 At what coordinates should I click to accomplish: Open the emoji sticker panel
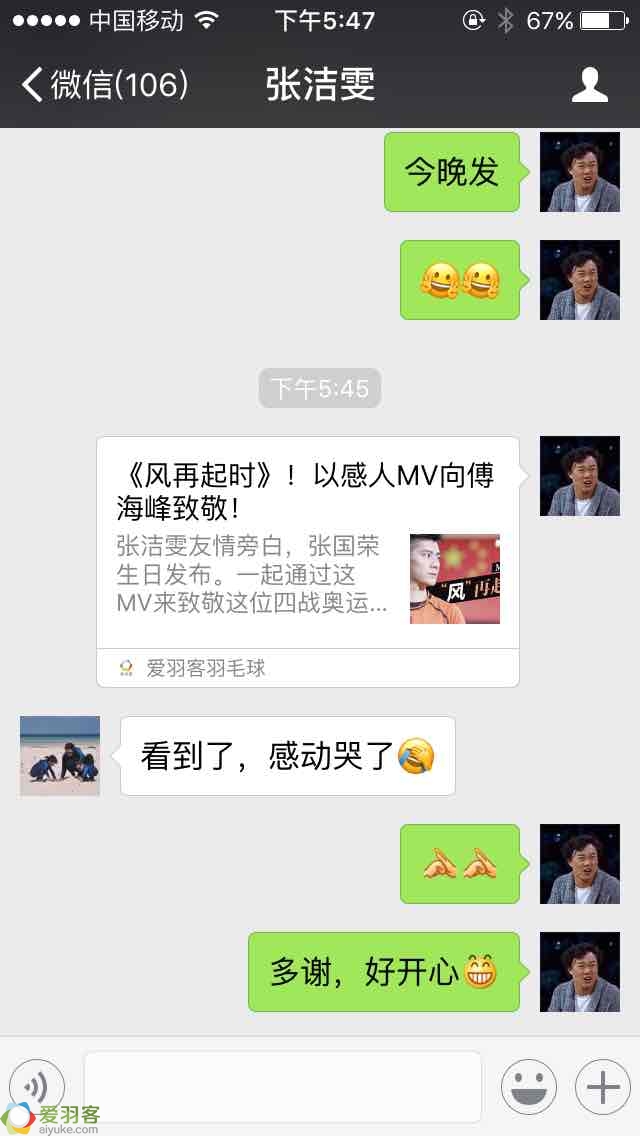pyautogui.click(x=528, y=1086)
